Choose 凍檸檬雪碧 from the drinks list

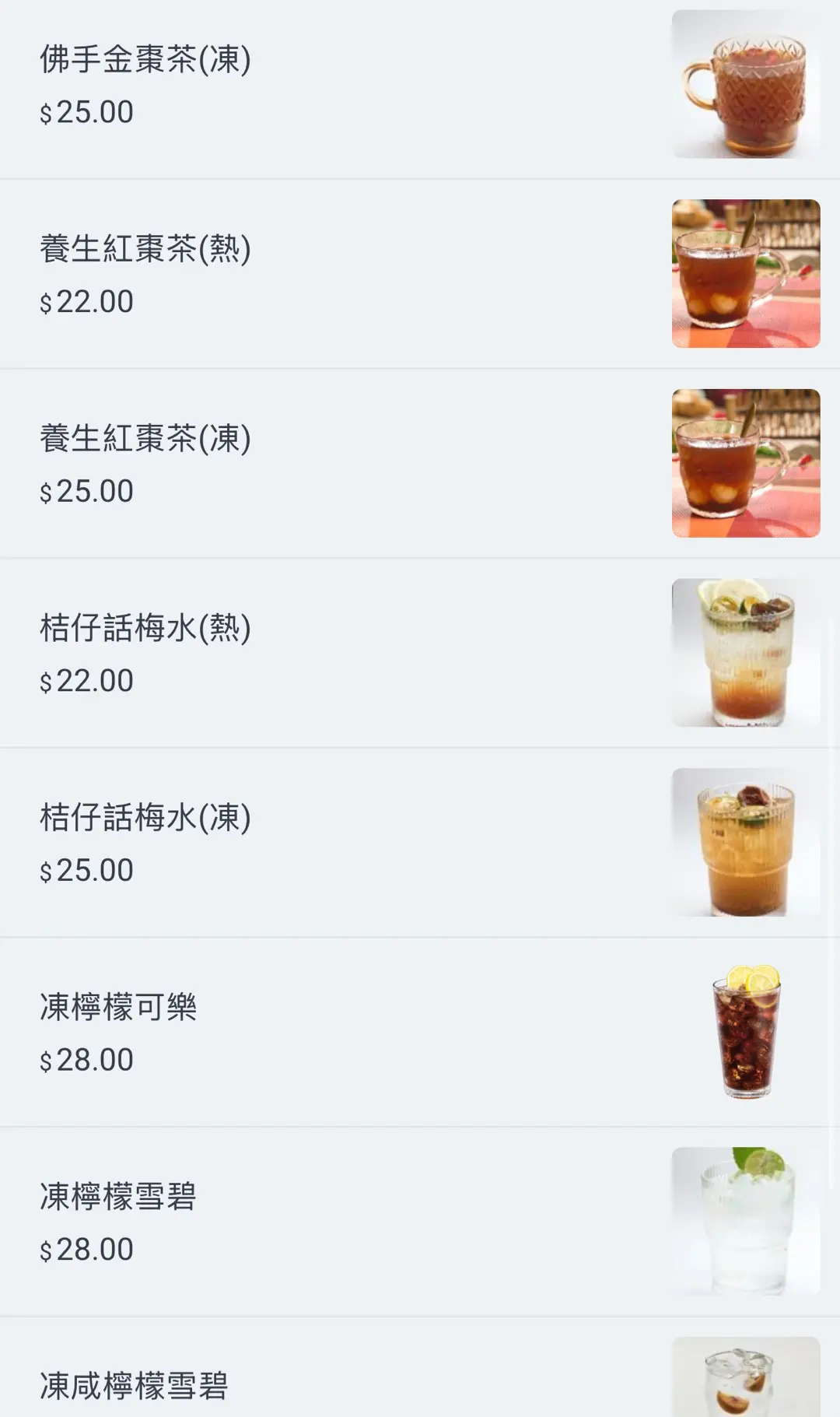tap(118, 1197)
